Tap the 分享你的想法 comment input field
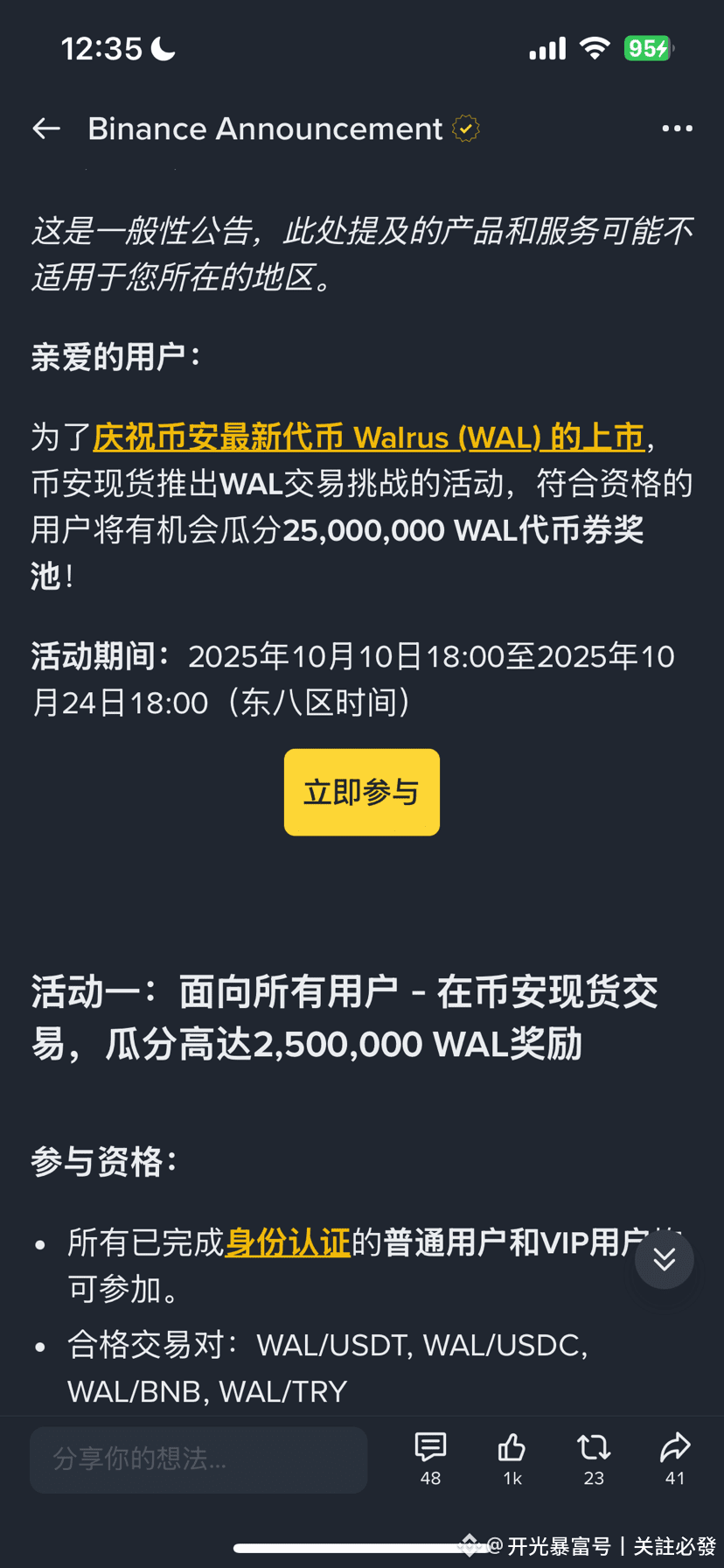The image size is (724, 1568). pyautogui.click(x=198, y=1459)
